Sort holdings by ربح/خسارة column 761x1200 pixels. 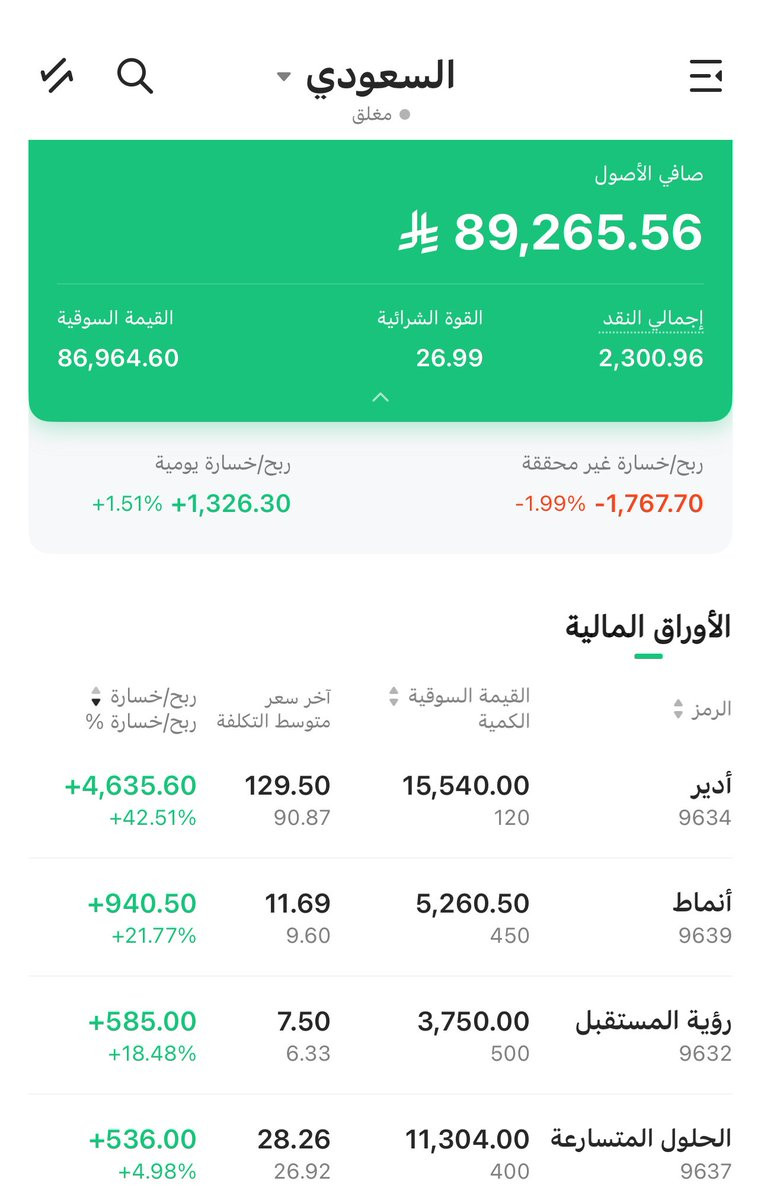point(143,696)
